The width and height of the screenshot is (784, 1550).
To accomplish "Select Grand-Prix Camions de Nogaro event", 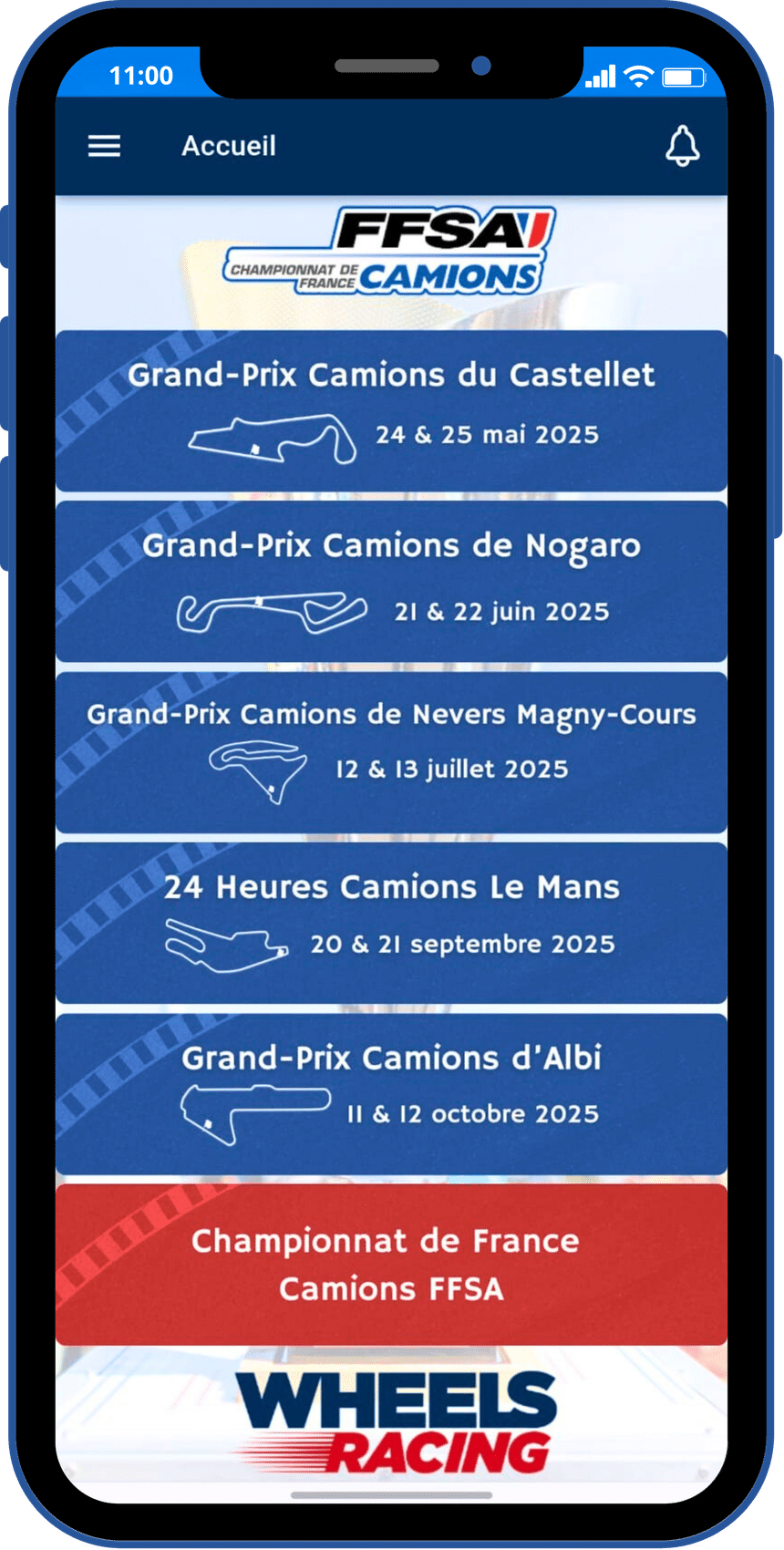I will [x=391, y=581].
